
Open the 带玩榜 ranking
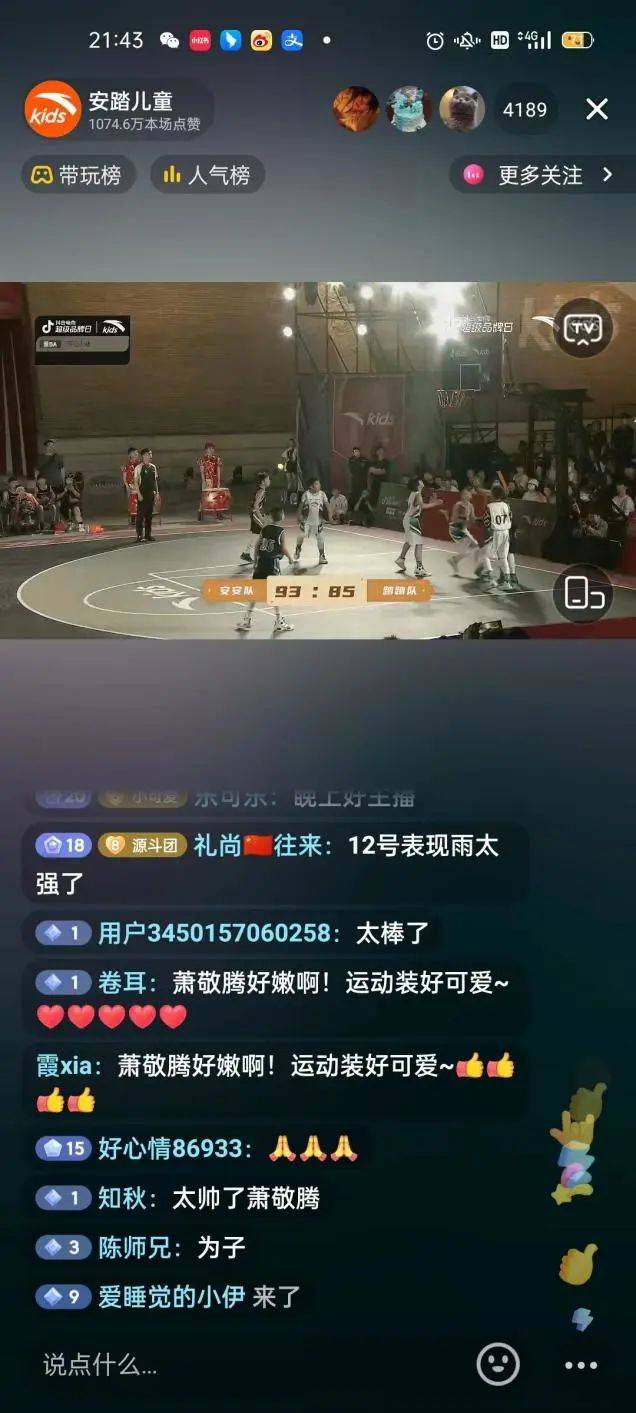point(77,175)
